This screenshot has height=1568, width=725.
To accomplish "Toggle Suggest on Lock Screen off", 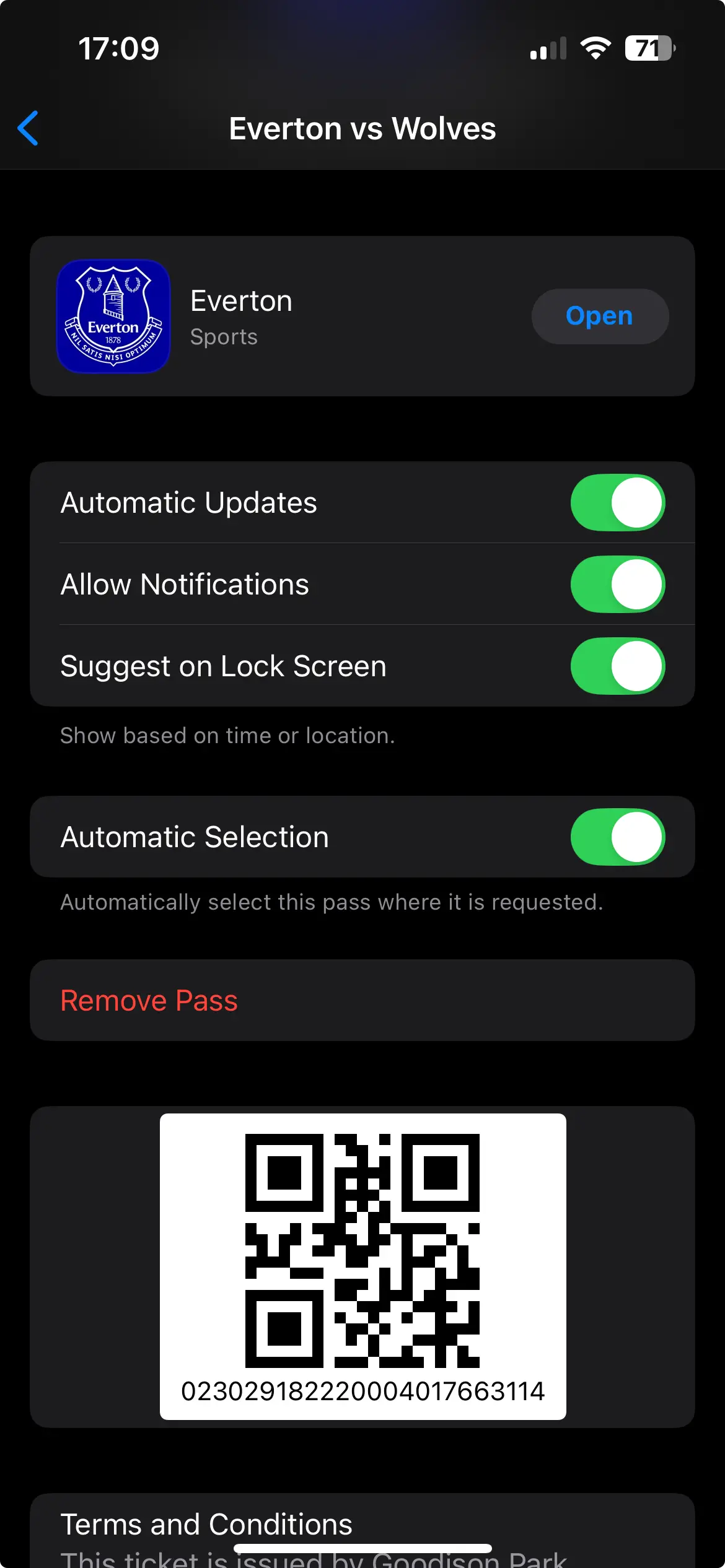I will click(617, 666).
